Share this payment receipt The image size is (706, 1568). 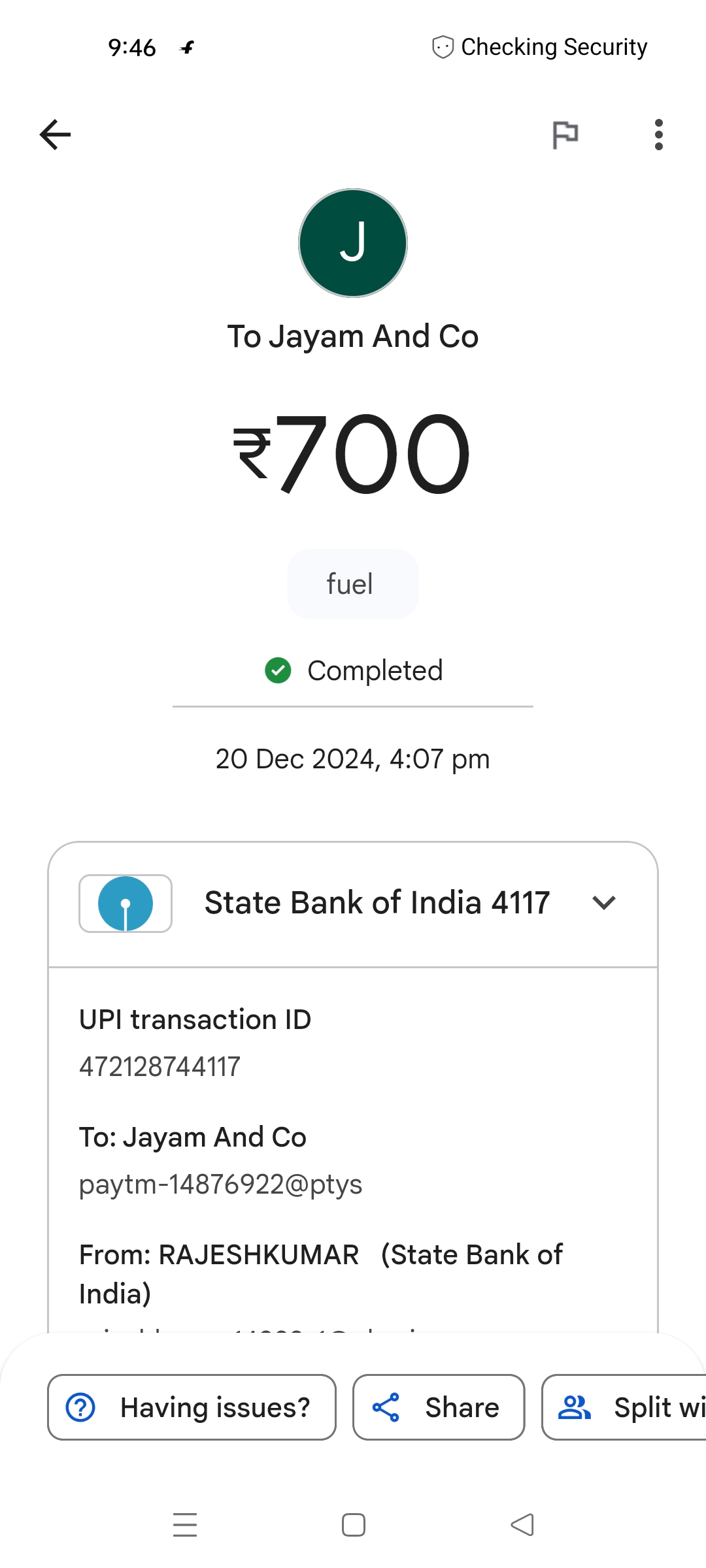(x=439, y=1407)
